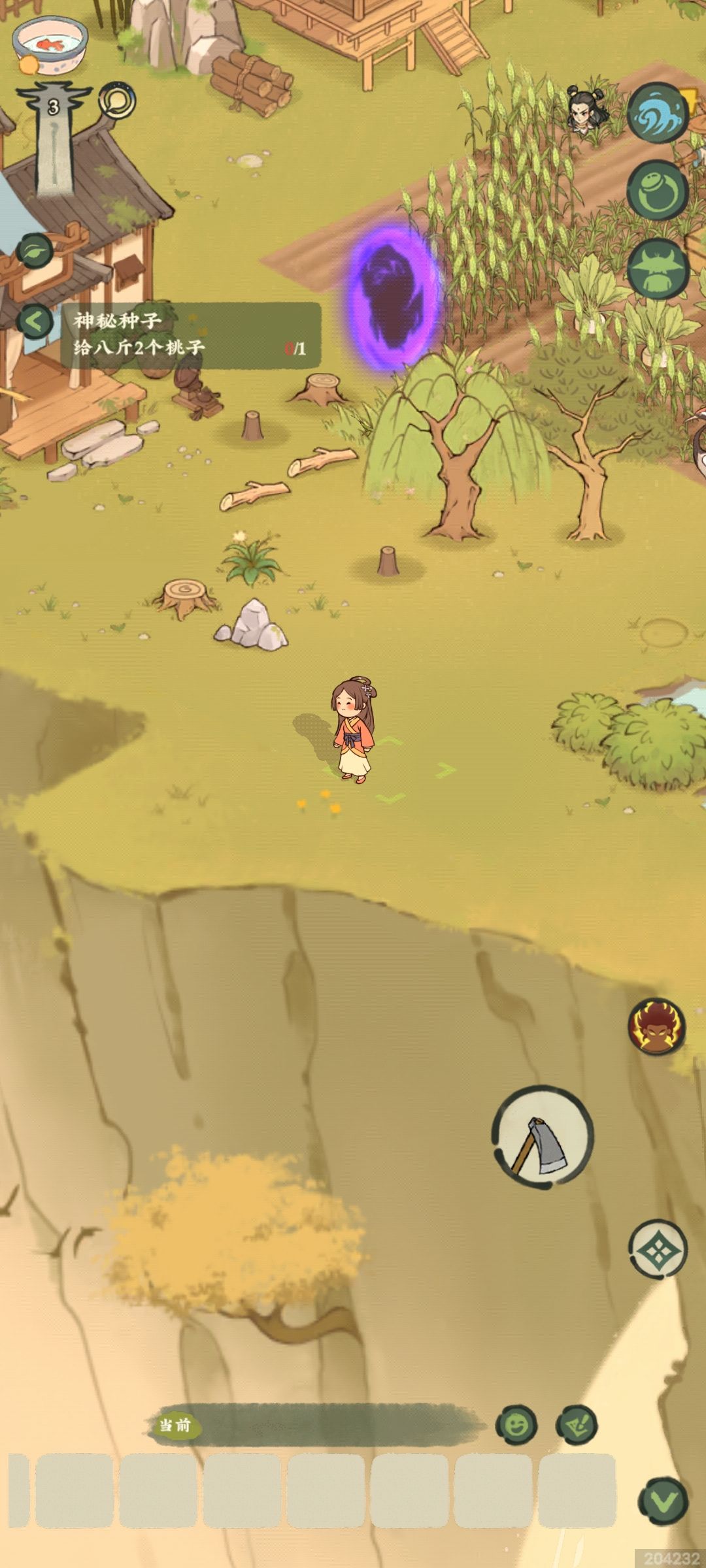The width and height of the screenshot is (706, 1568).
Task: Open the goldfish bowl icon
Action: click(50, 44)
